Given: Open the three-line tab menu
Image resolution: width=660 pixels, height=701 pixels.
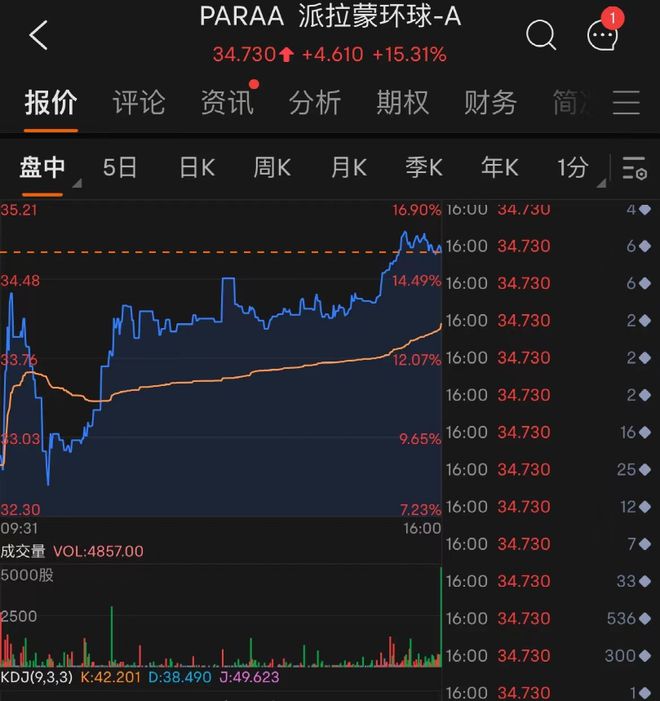Looking at the screenshot, I should click(x=626, y=102).
